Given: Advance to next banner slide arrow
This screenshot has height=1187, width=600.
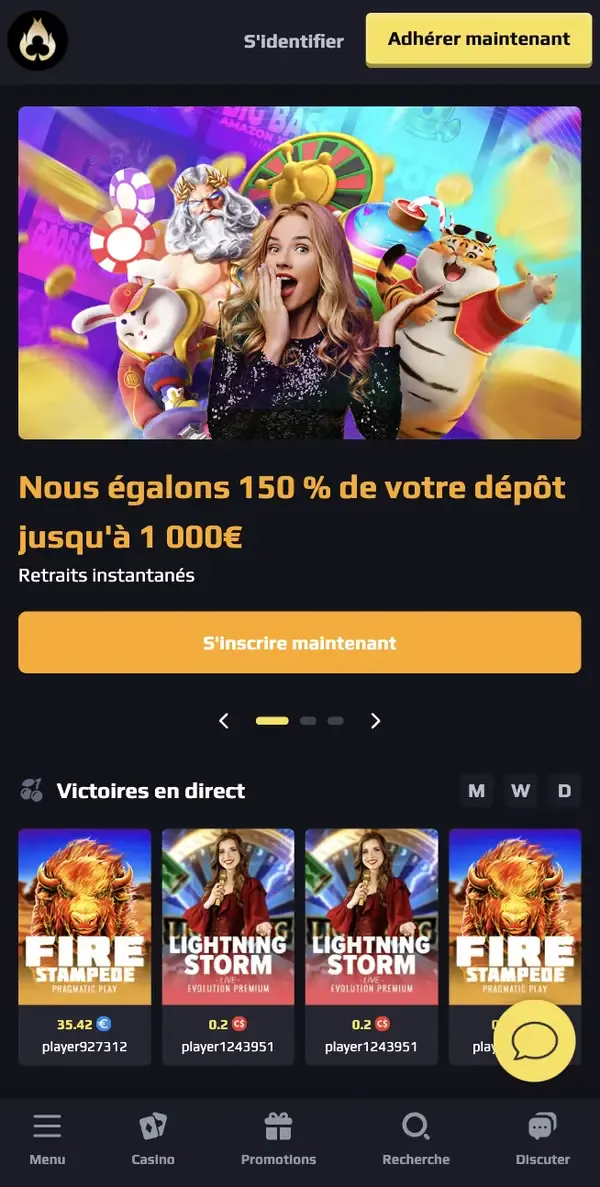Looking at the screenshot, I should [x=375, y=721].
